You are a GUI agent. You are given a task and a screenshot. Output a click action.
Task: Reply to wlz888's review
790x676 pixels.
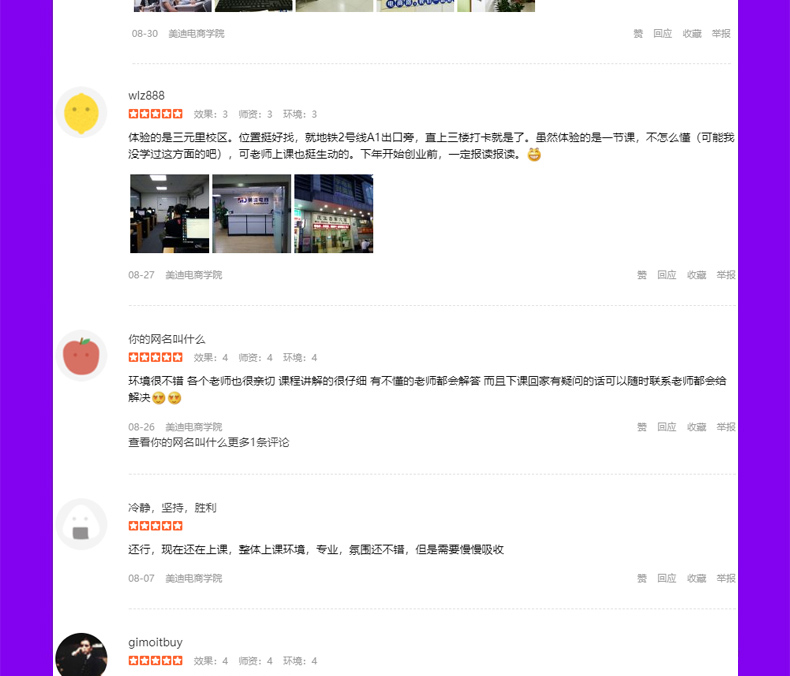click(666, 275)
